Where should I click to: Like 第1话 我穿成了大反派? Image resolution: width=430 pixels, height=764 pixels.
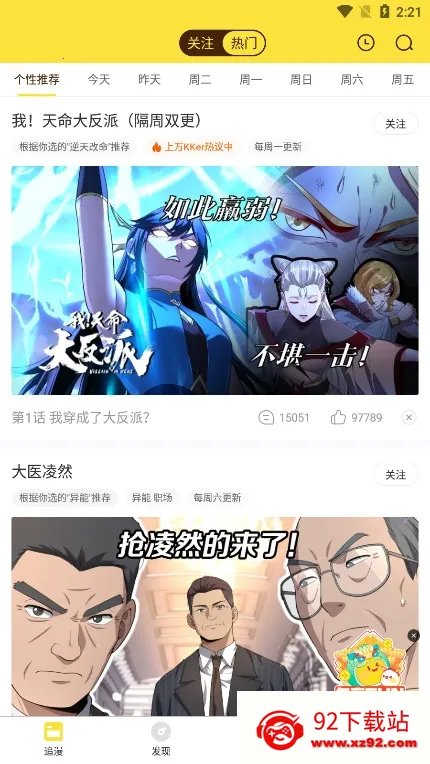356,418
